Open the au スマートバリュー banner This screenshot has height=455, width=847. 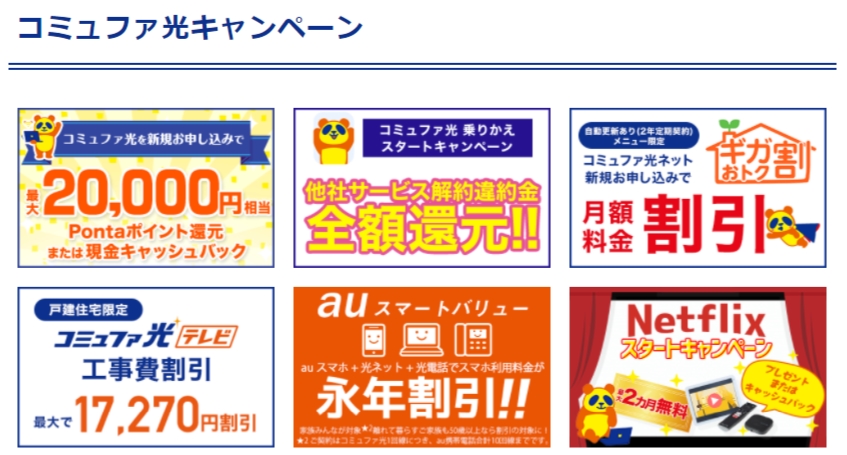[x=422, y=367]
